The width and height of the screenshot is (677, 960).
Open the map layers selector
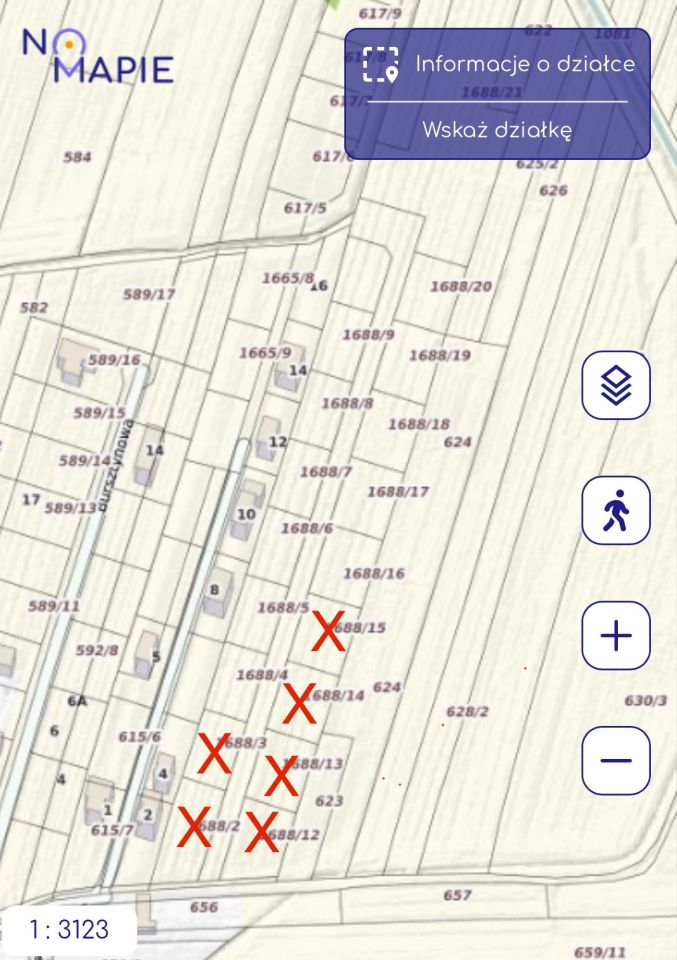coord(616,385)
